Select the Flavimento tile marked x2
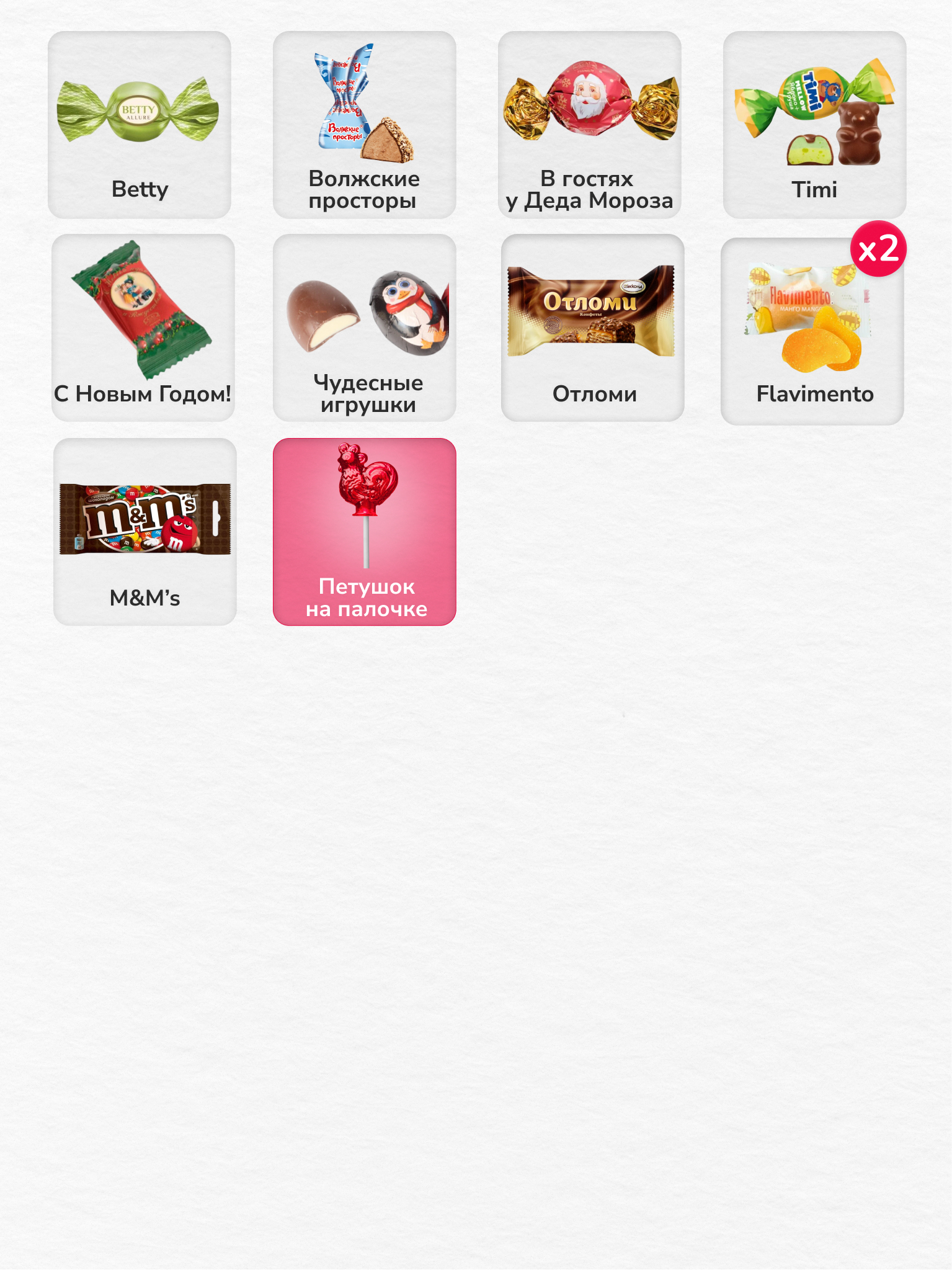Viewport: 952px width, 1270px height. pyautogui.click(x=812, y=332)
